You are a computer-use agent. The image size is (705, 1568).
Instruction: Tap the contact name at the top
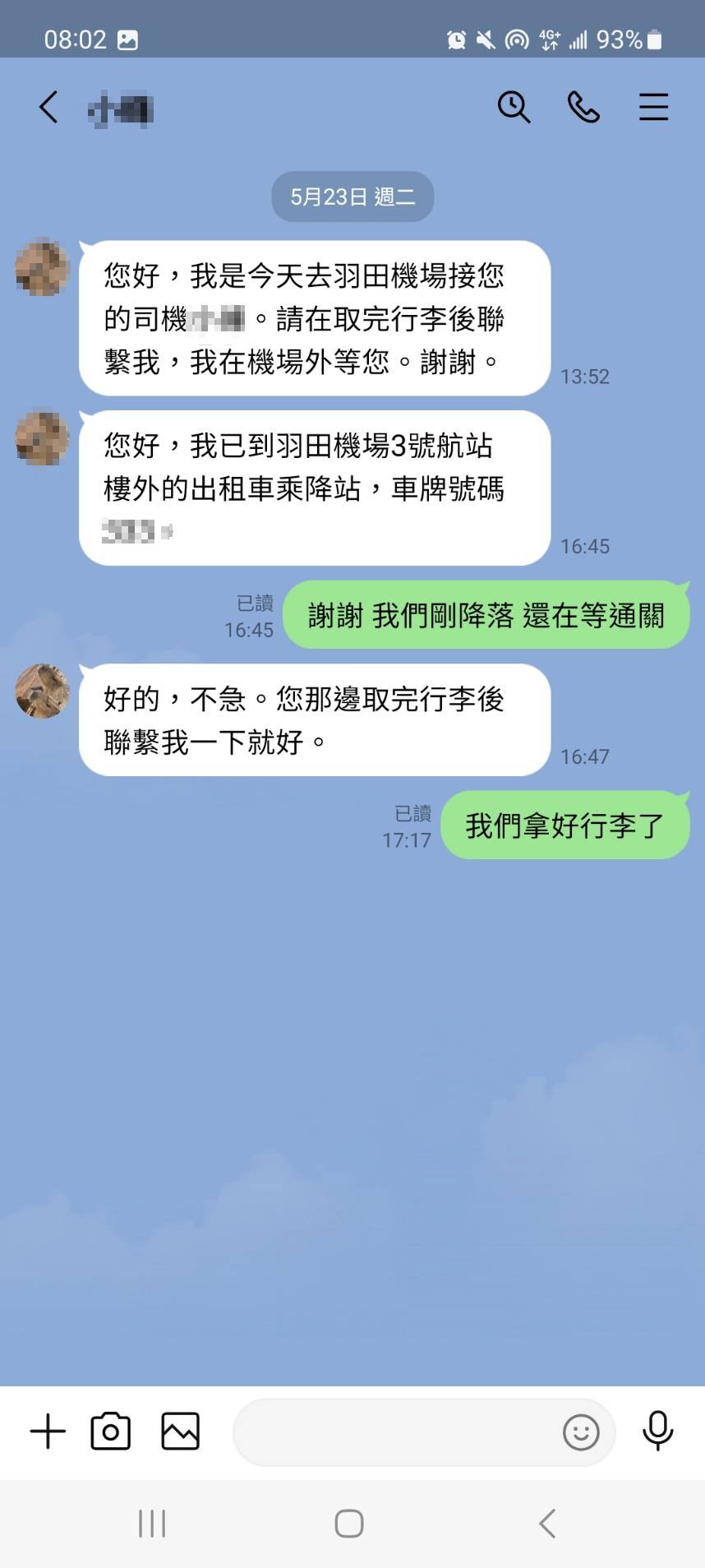(x=119, y=108)
